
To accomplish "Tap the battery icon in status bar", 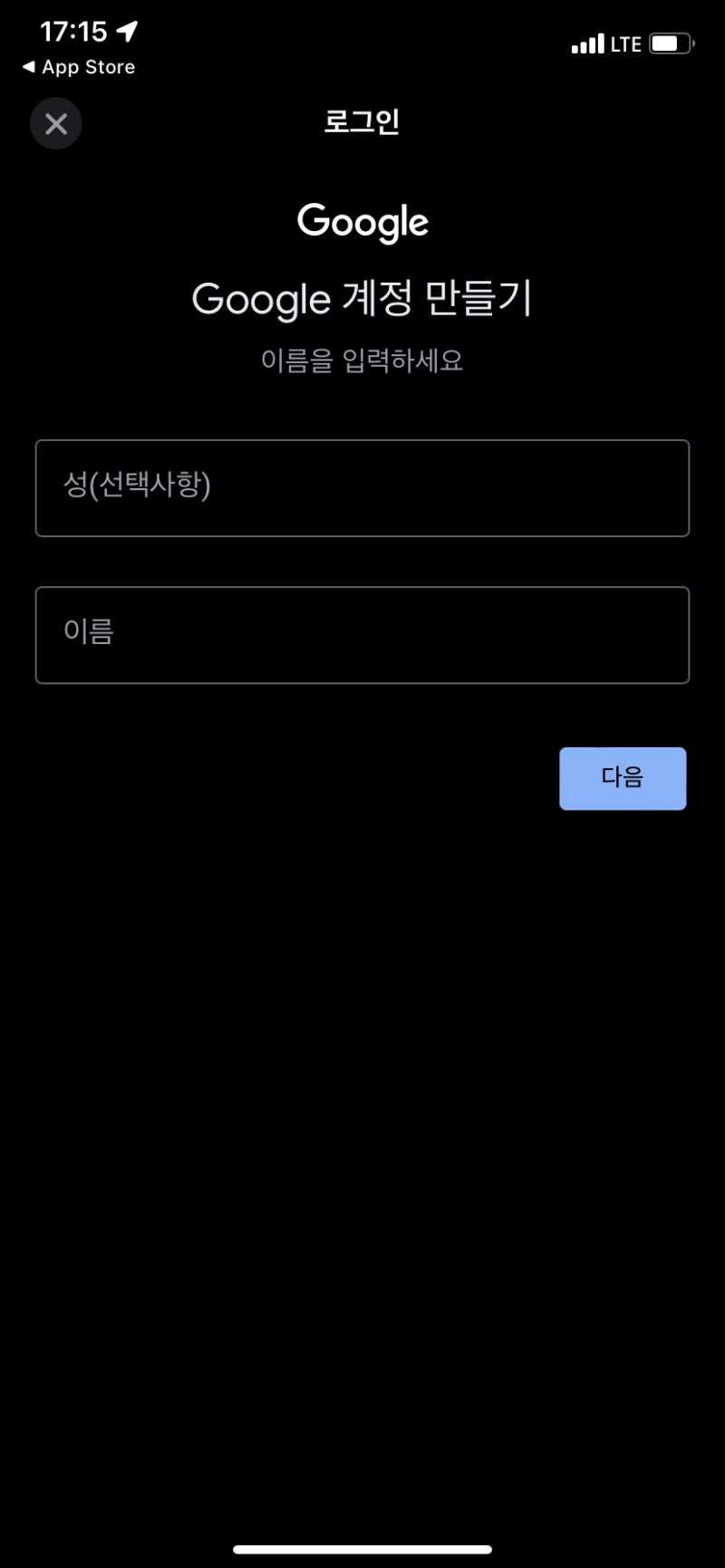I will pyautogui.click(x=671, y=42).
